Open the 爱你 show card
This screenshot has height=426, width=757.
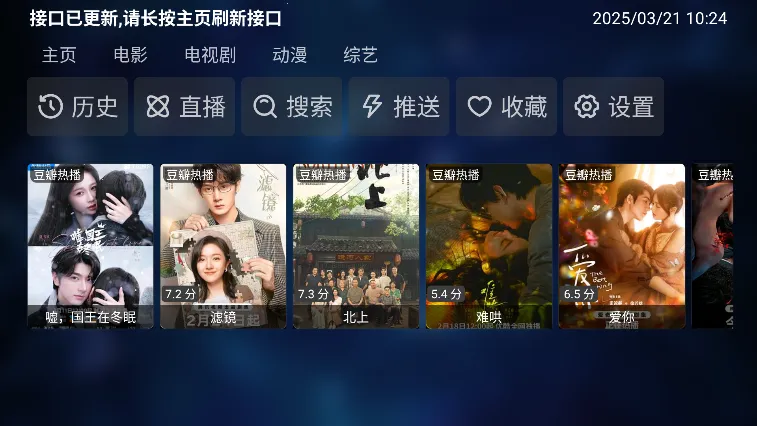point(622,246)
